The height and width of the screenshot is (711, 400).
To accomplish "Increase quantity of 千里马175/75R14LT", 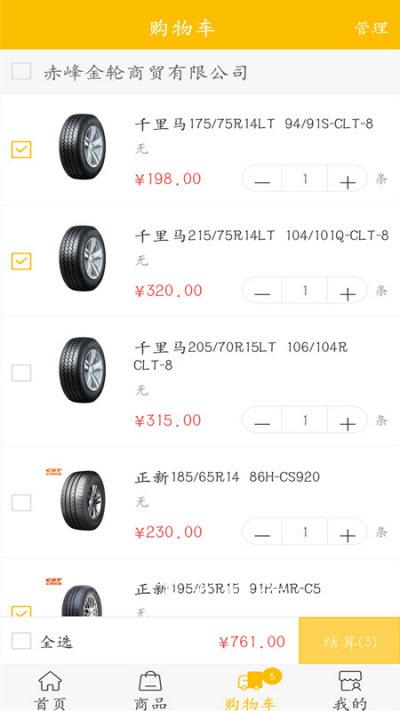I will coord(347,179).
